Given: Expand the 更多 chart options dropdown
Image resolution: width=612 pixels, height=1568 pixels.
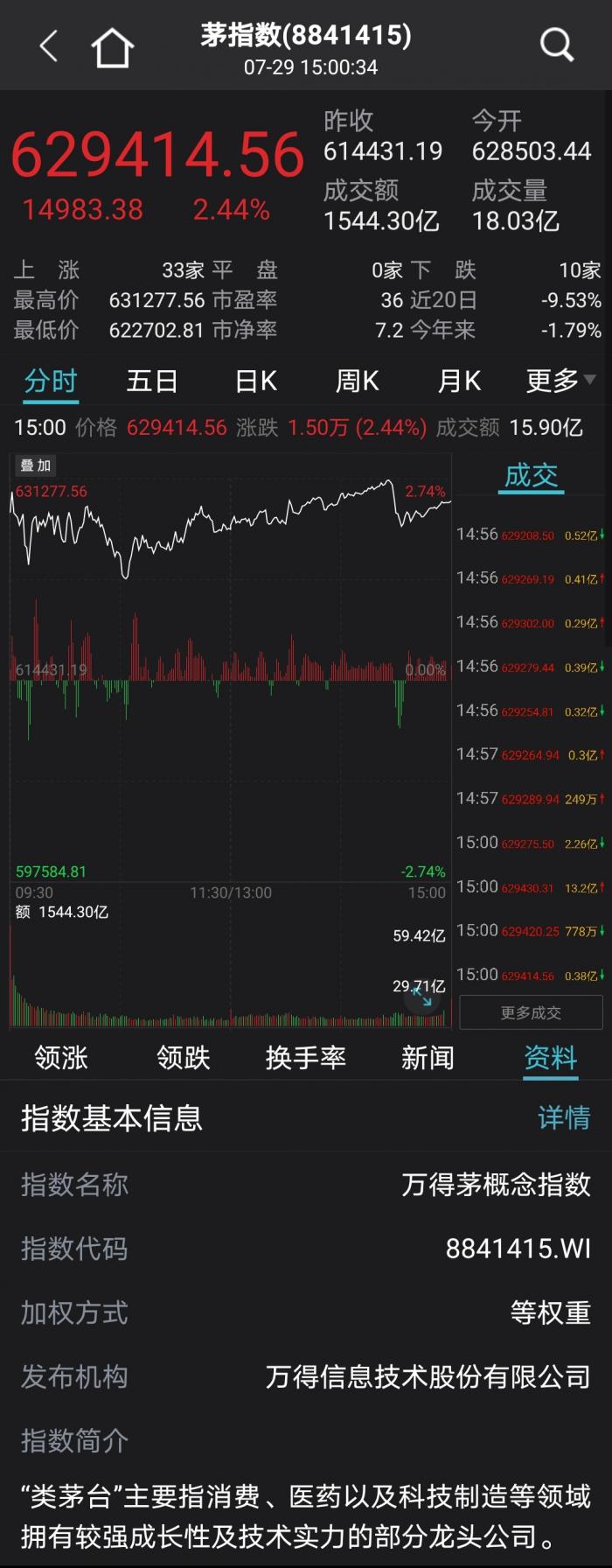Looking at the screenshot, I should [560, 381].
